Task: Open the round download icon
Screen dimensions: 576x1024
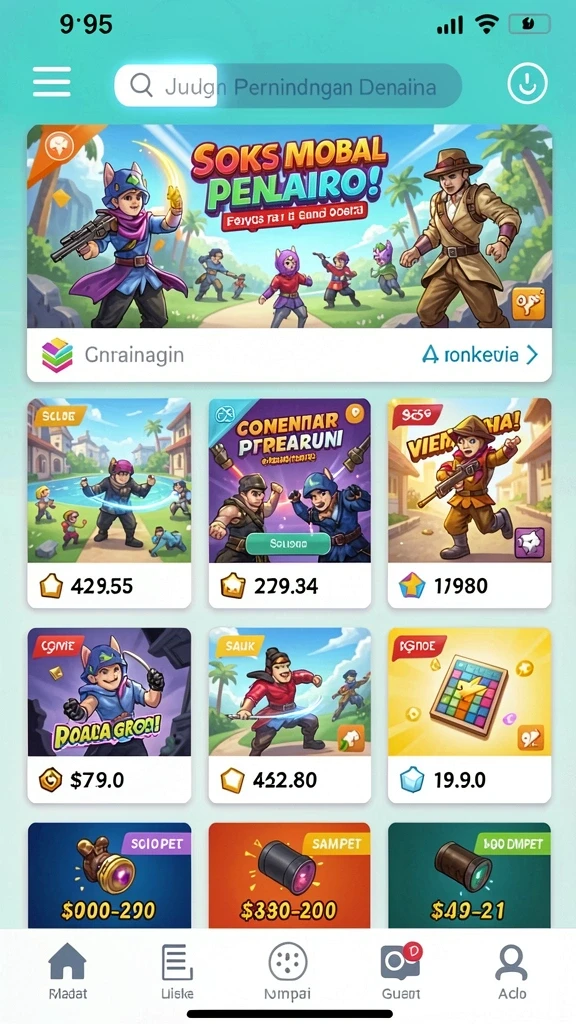Action: [527, 84]
